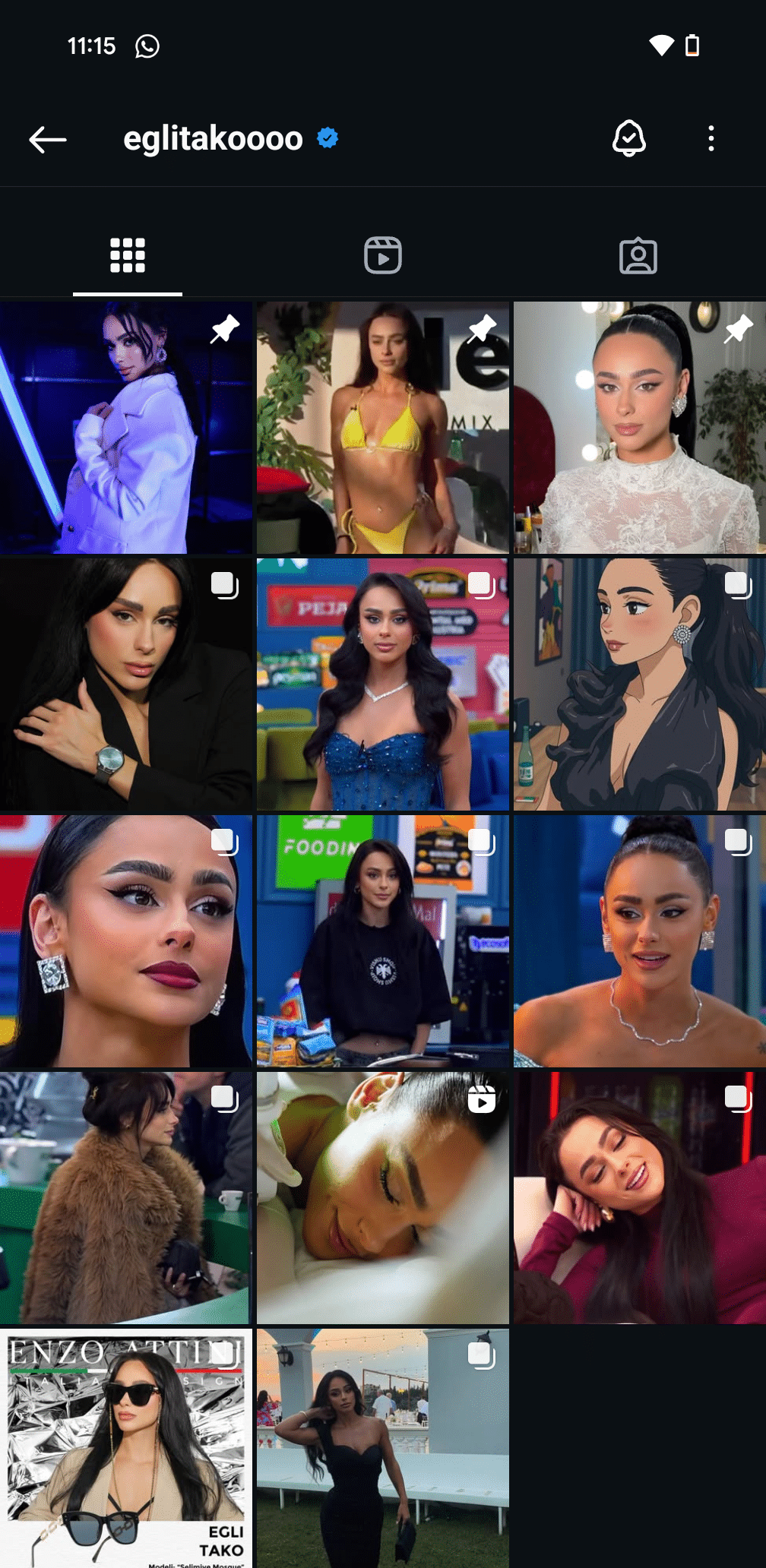Go back using the arrow
The width and height of the screenshot is (766, 1568).
coord(48,140)
